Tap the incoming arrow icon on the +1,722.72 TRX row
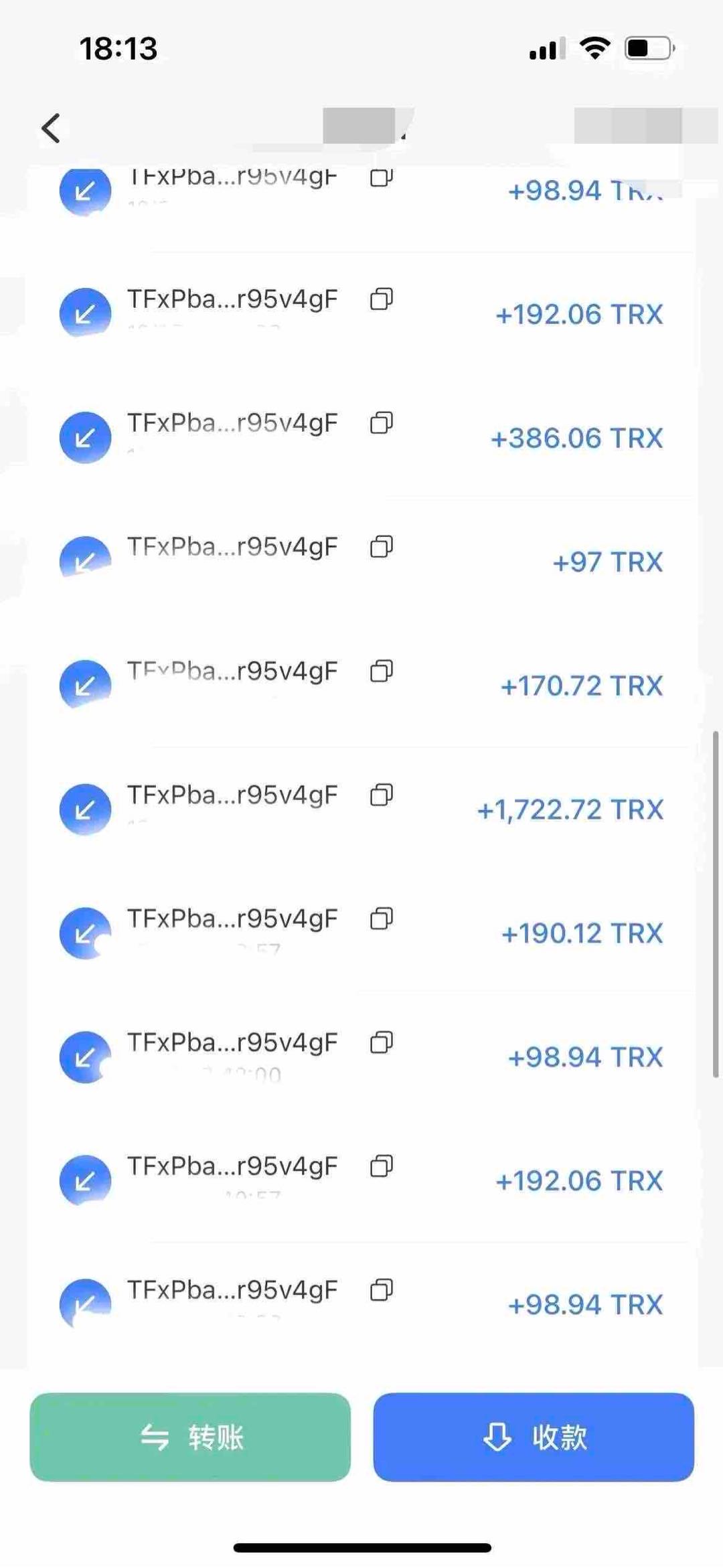Image resolution: width=723 pixels, height=1568 pixels. click(85, 809)
